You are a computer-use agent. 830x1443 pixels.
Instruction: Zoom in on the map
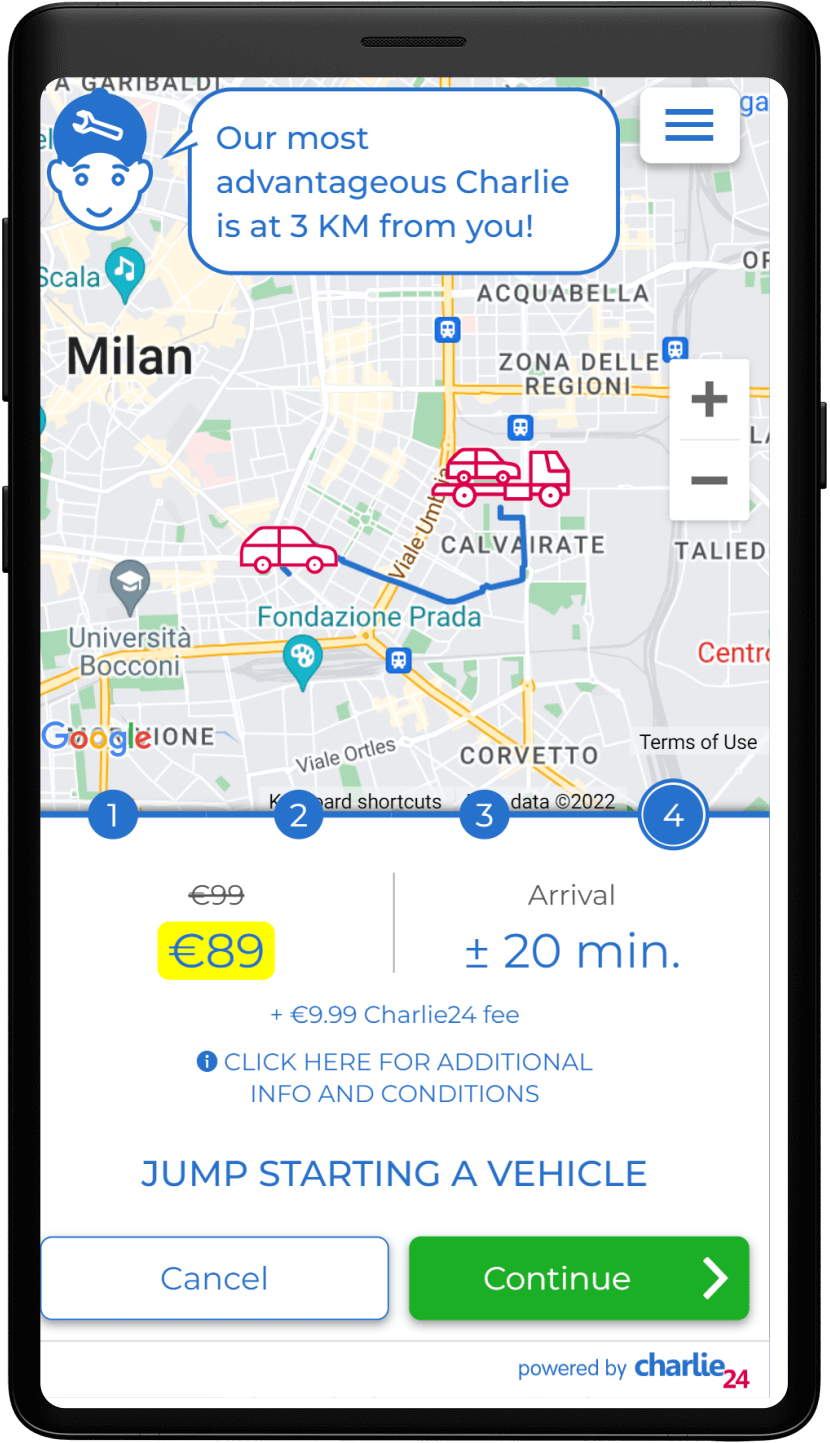(x=709, y=399)
